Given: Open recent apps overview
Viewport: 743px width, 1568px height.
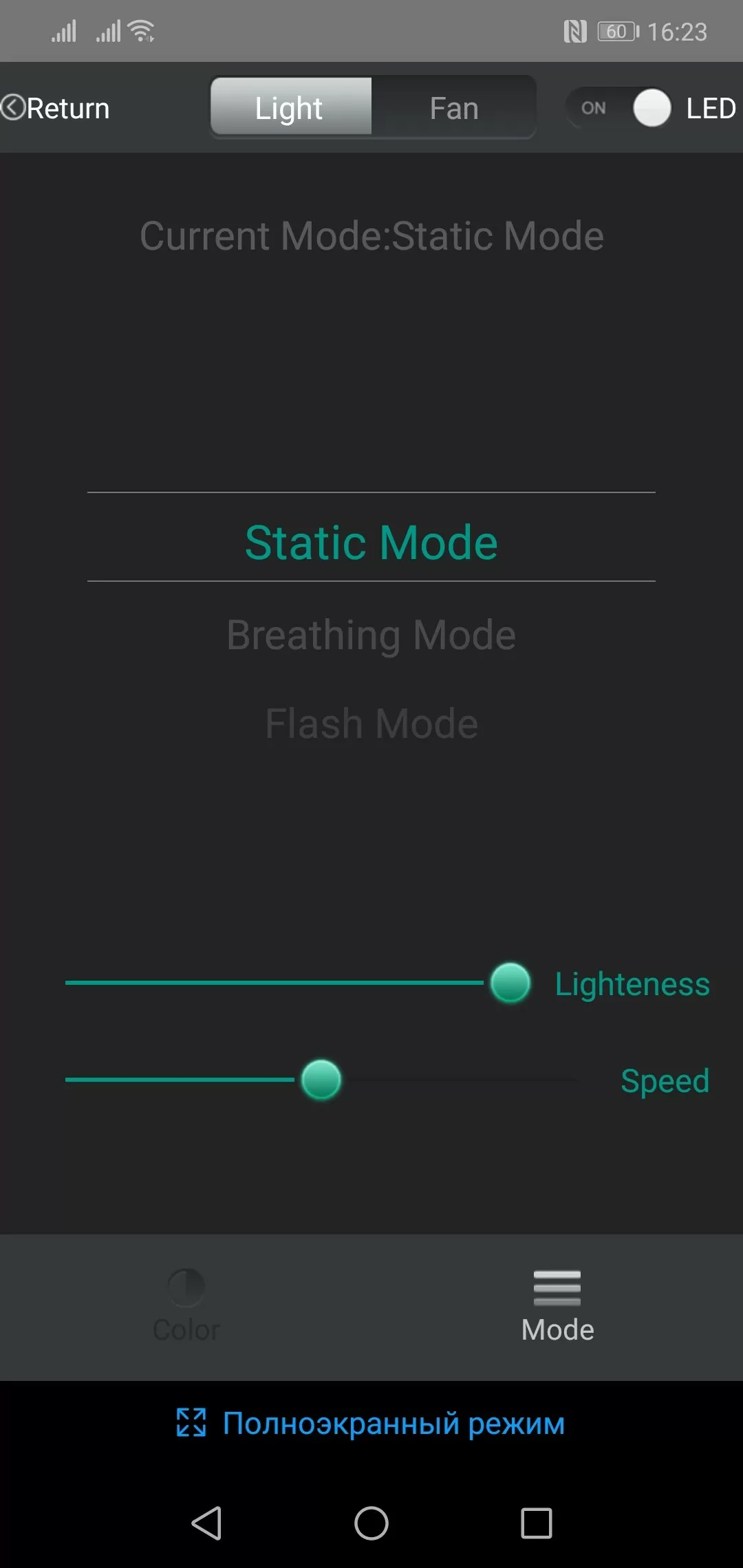Looking at the screenshot, I should click(x=537, y=1523).
